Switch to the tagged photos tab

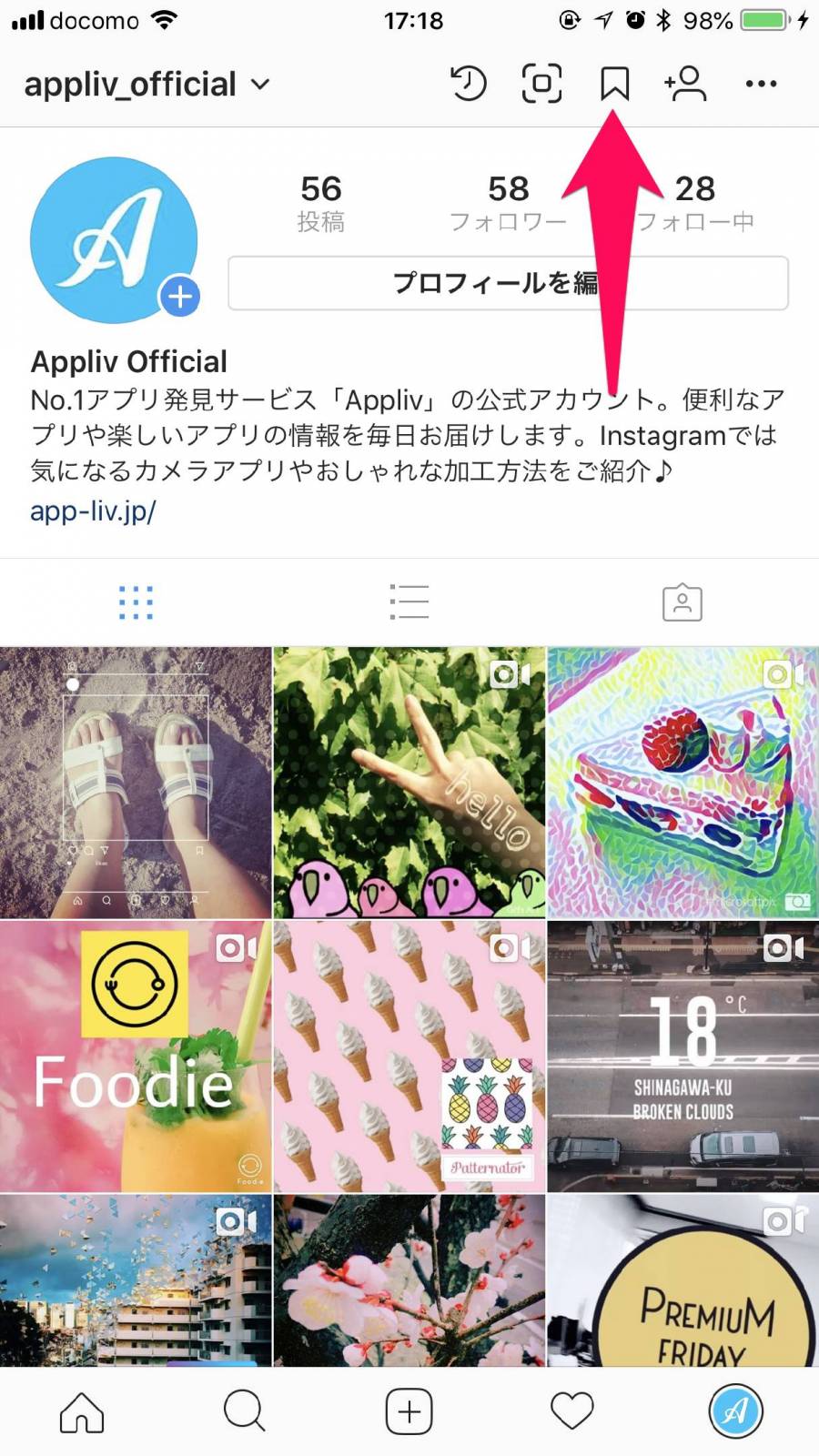(x=682, y=602)
